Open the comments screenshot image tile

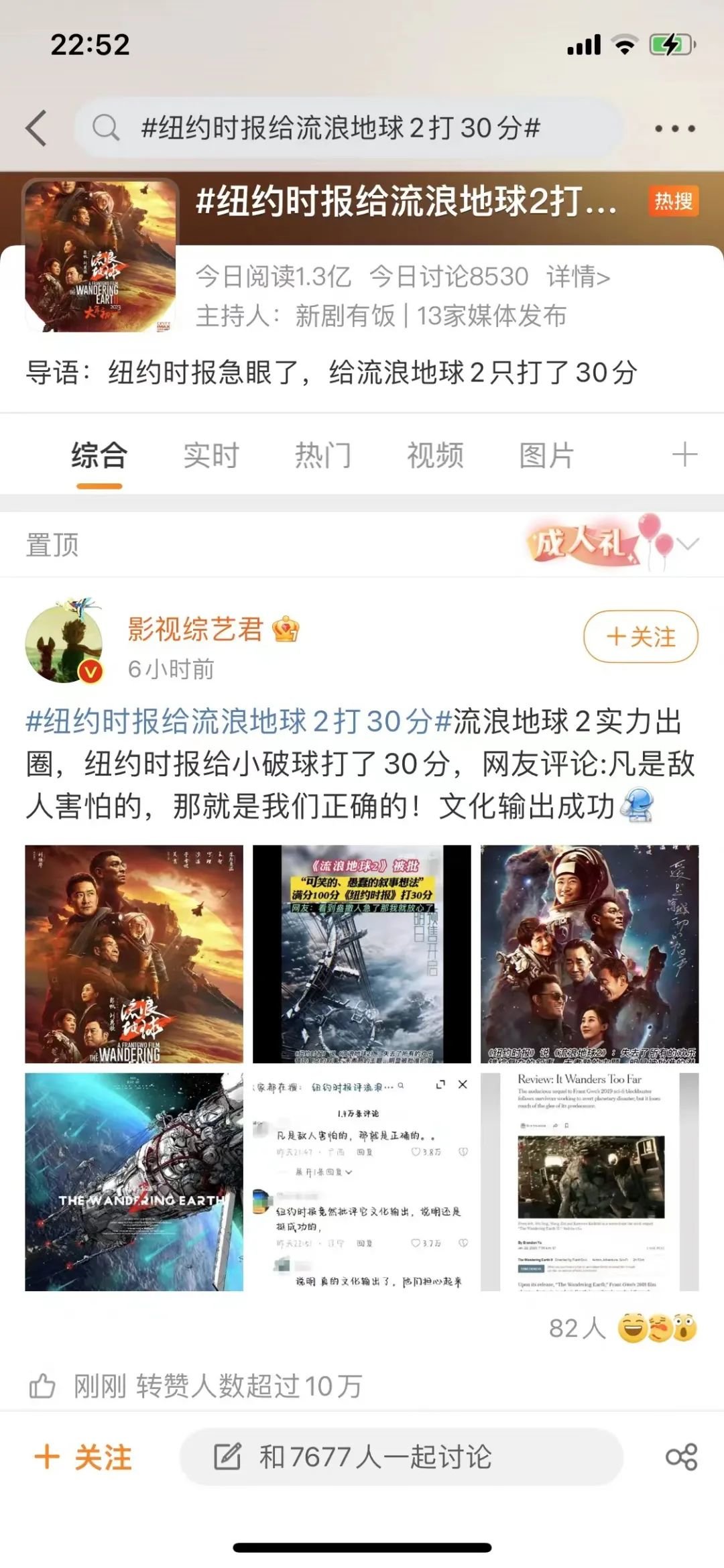(362, 1182)
